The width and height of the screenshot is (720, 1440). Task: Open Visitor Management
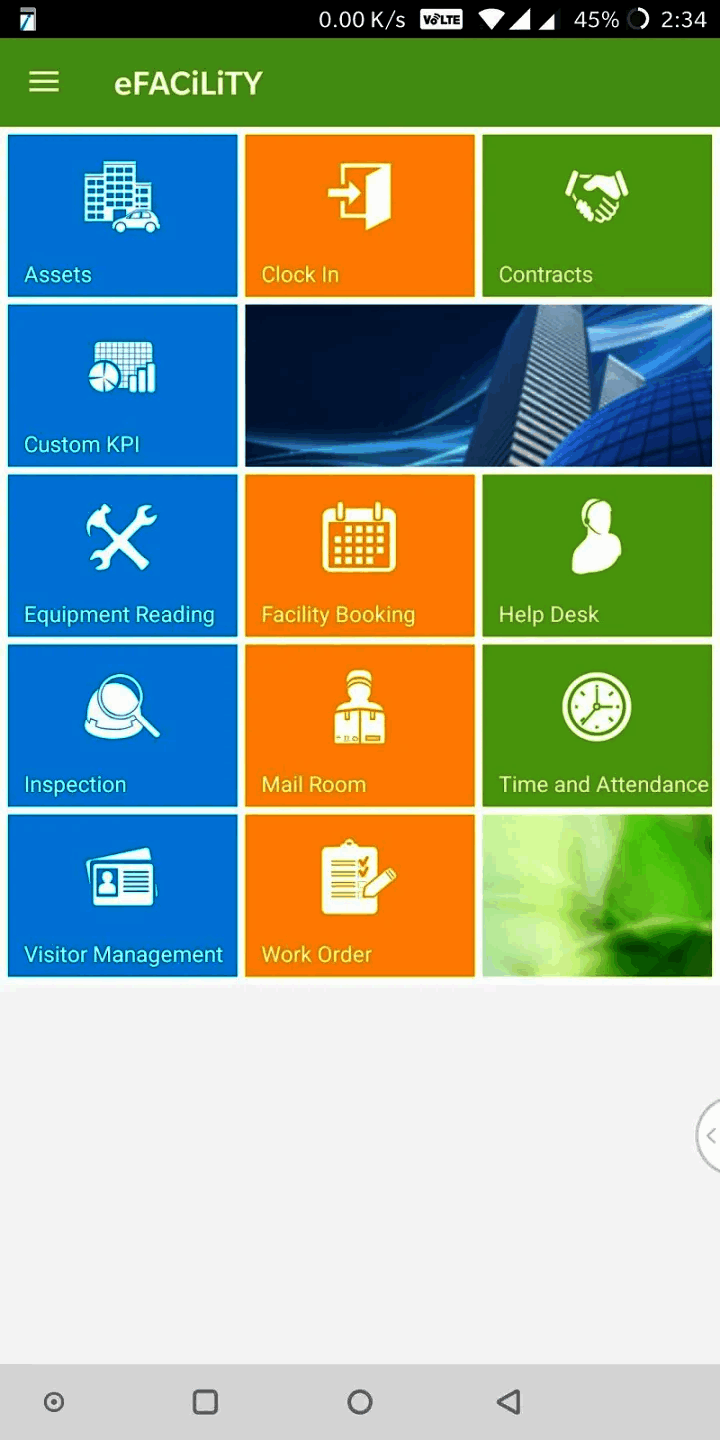[x=122, y=895]
